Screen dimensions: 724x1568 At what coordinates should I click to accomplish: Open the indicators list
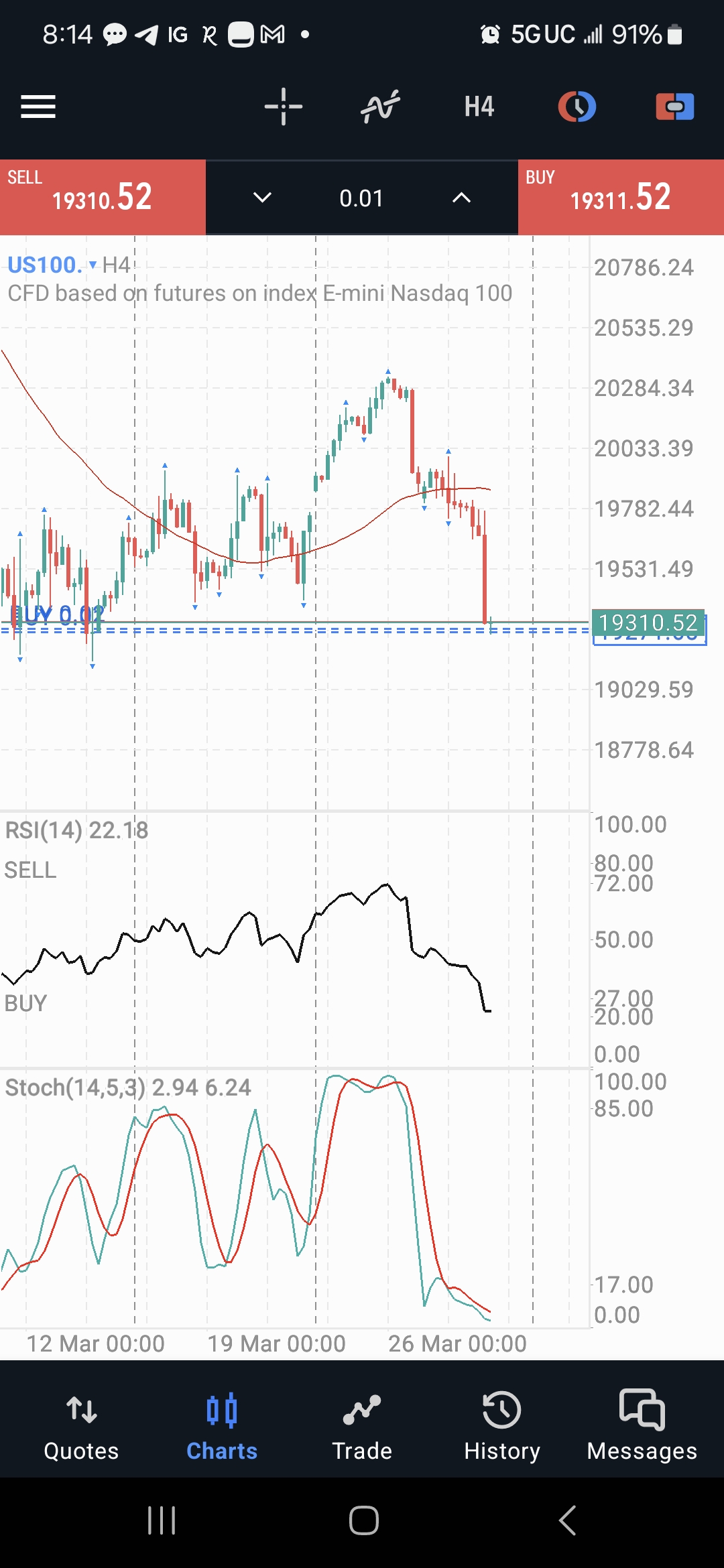pos(380,107)
